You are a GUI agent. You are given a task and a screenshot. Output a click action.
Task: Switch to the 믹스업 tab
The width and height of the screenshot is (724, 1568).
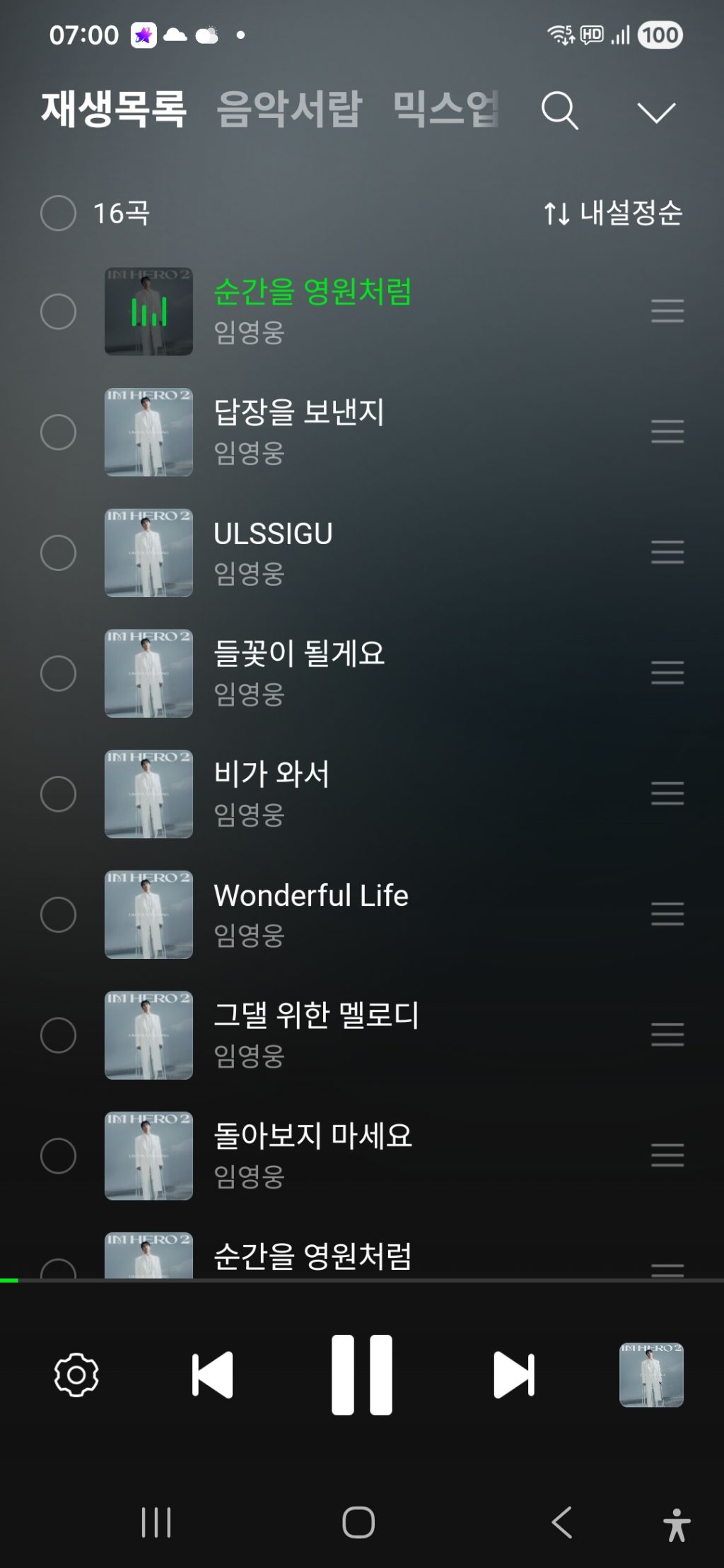click(x=445, y=110)
